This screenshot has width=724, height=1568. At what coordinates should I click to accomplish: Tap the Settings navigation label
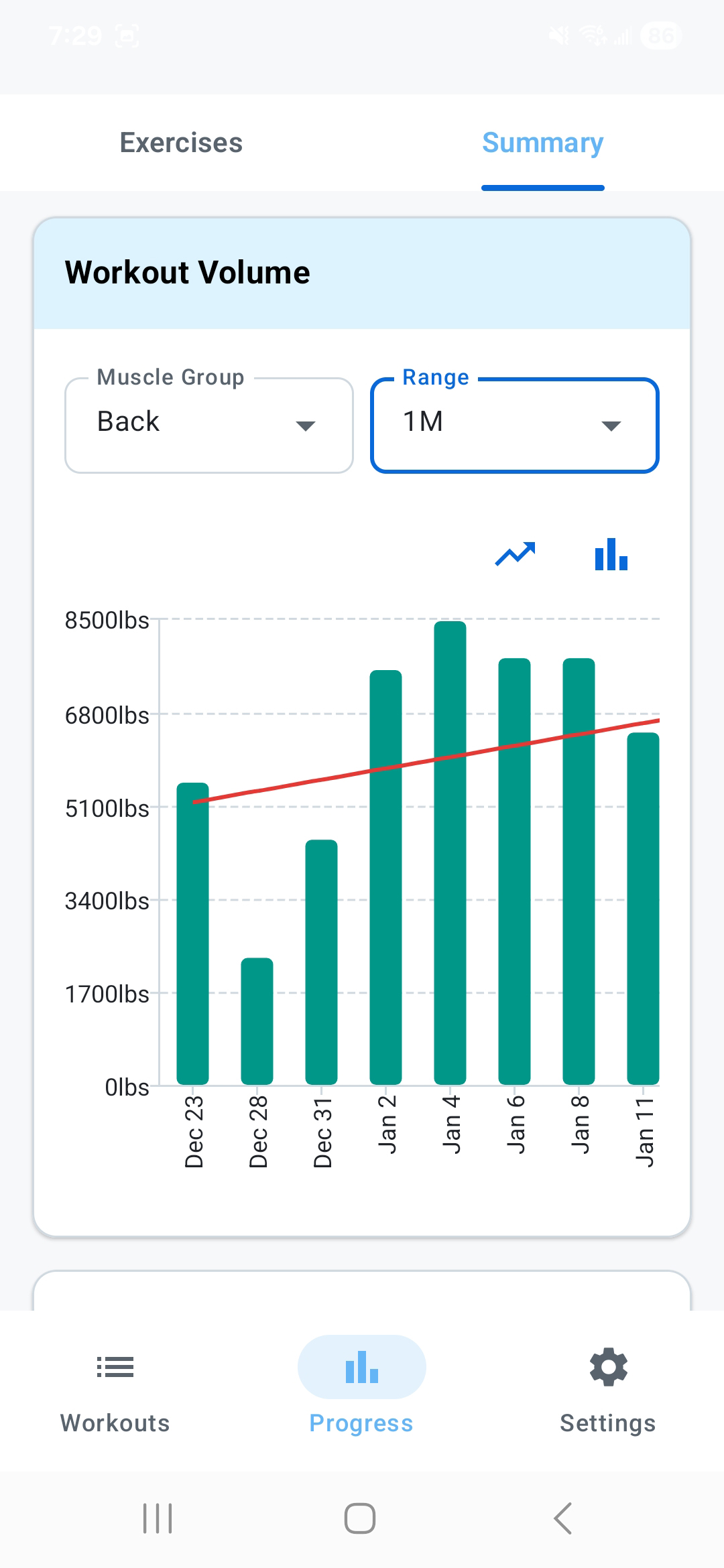tap(607, 1423)
